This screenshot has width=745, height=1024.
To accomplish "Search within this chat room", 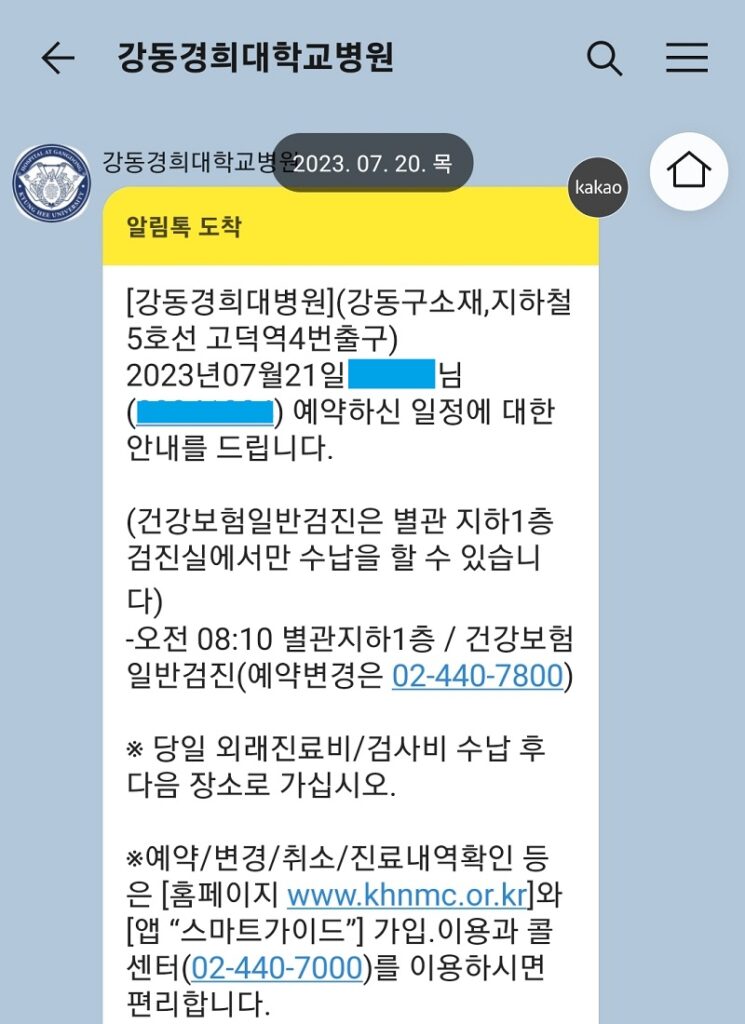I will pyautogui.click(x=604, y=59).
